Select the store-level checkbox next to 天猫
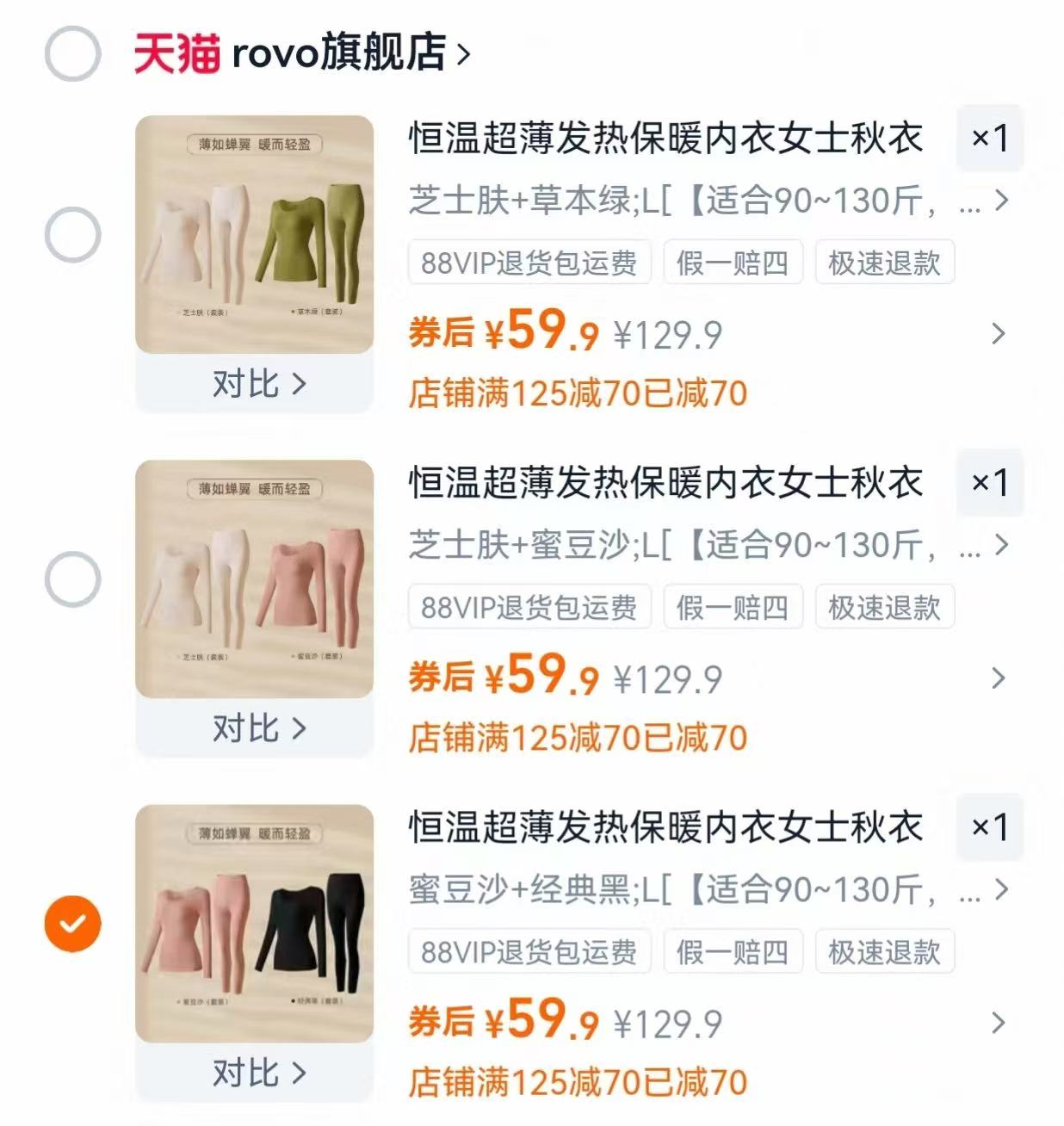Image resolution: width=1064 pixels, height=1126 pixels. 72,52
